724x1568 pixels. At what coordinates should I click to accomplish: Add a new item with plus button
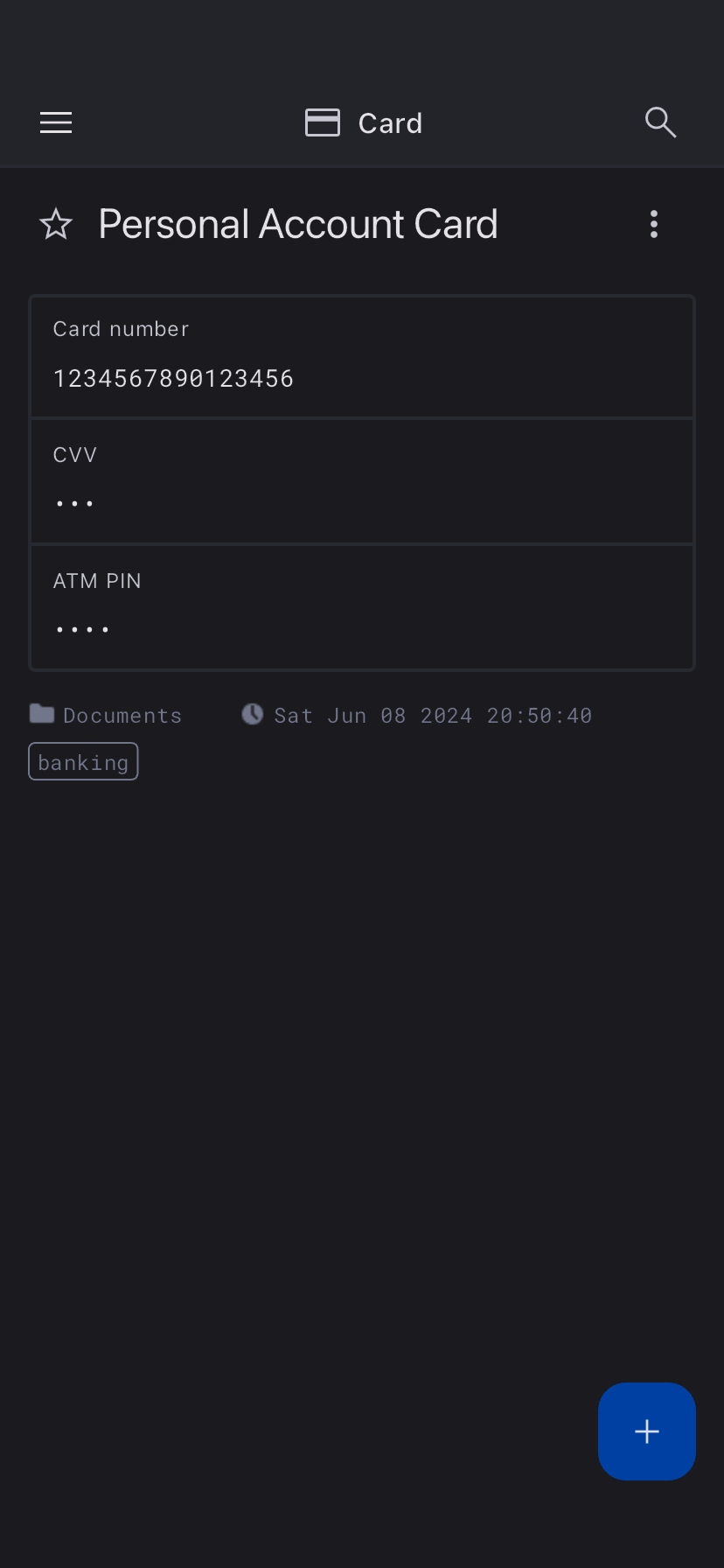coord(646,1431)
